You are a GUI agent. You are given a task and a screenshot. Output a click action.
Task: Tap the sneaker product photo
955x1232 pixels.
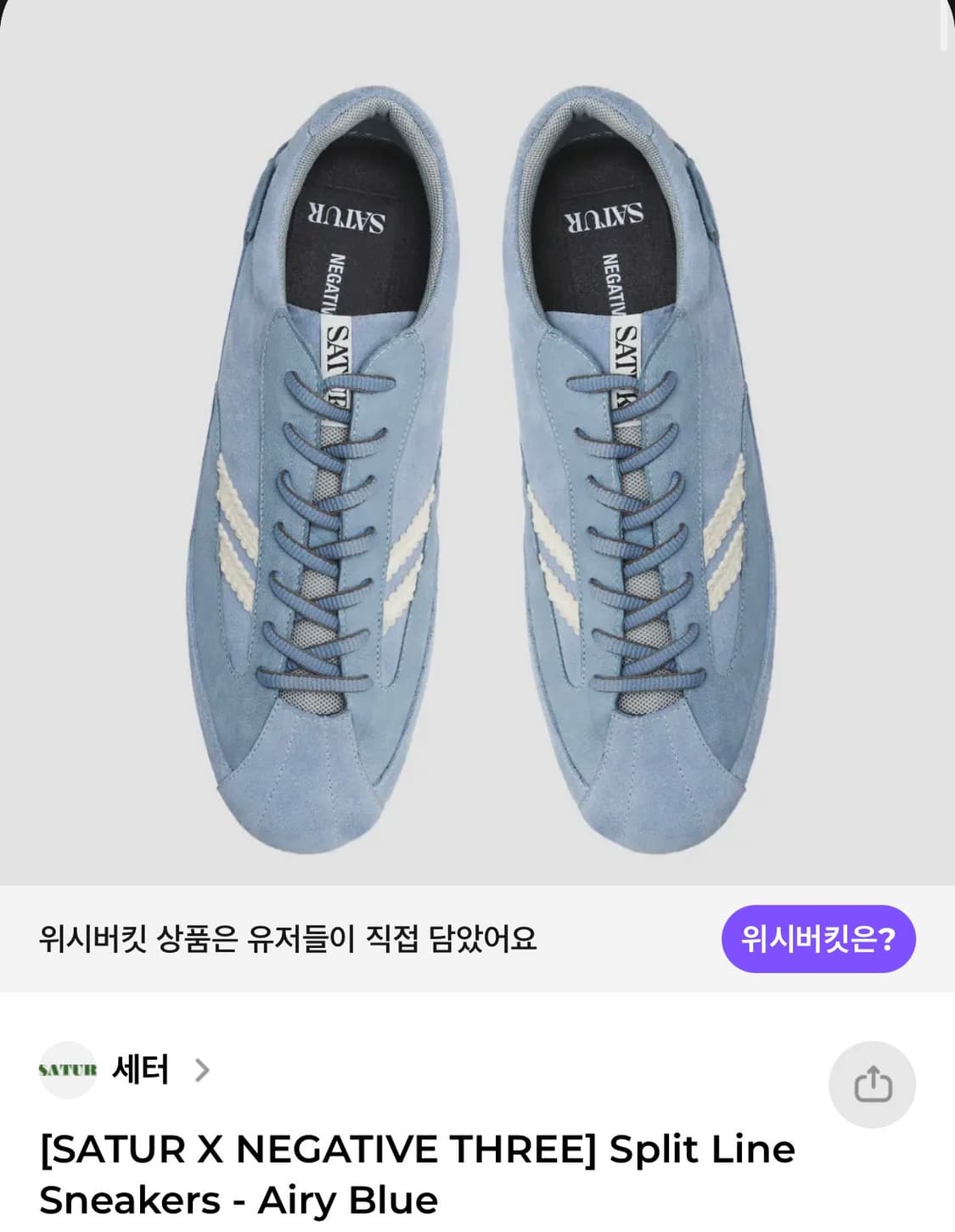[x=477, y=441]
